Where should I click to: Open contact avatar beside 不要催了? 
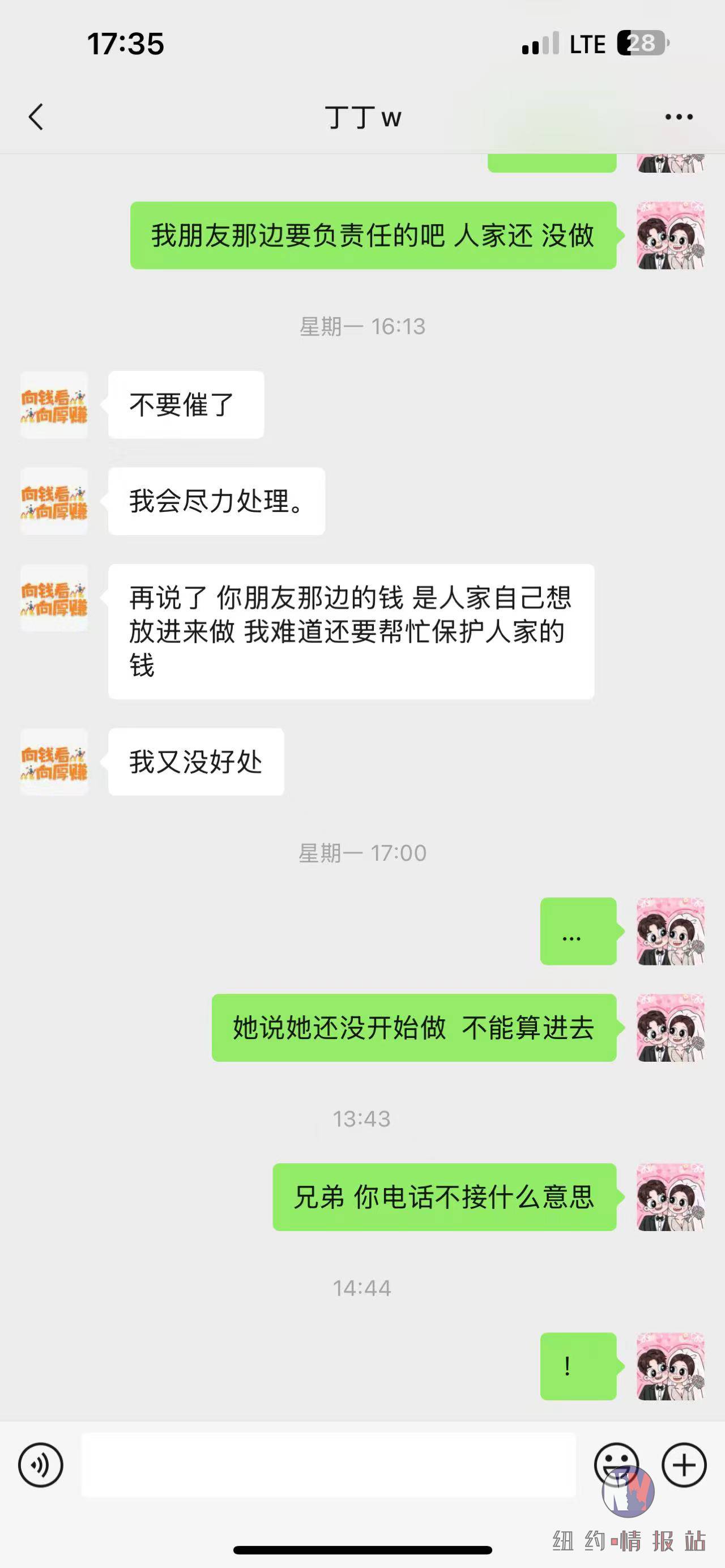[x=54, y=405]
